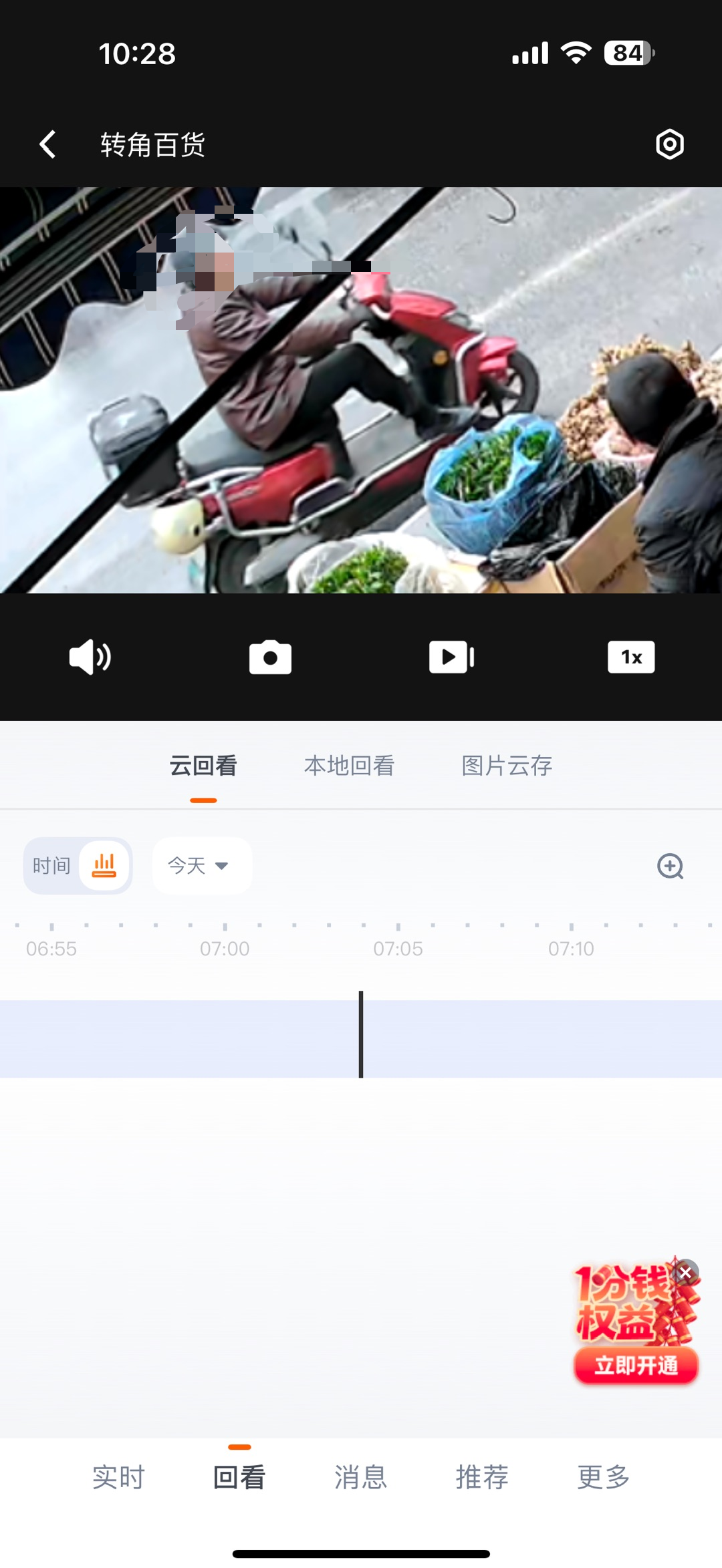Toggle to 实时 live view
Screen dimensions: 722x1568
[x=118, y=1478]
